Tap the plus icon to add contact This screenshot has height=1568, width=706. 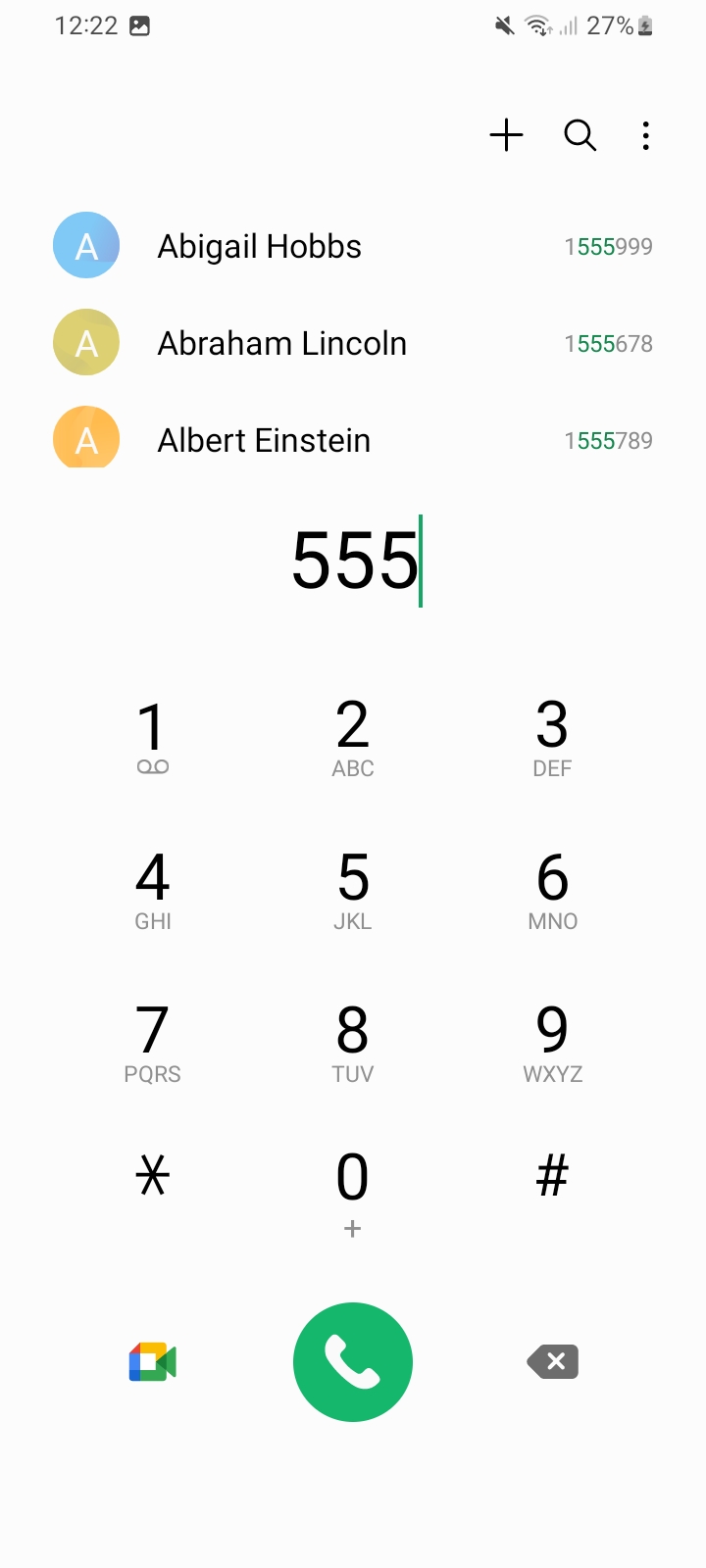pos(506,135)
